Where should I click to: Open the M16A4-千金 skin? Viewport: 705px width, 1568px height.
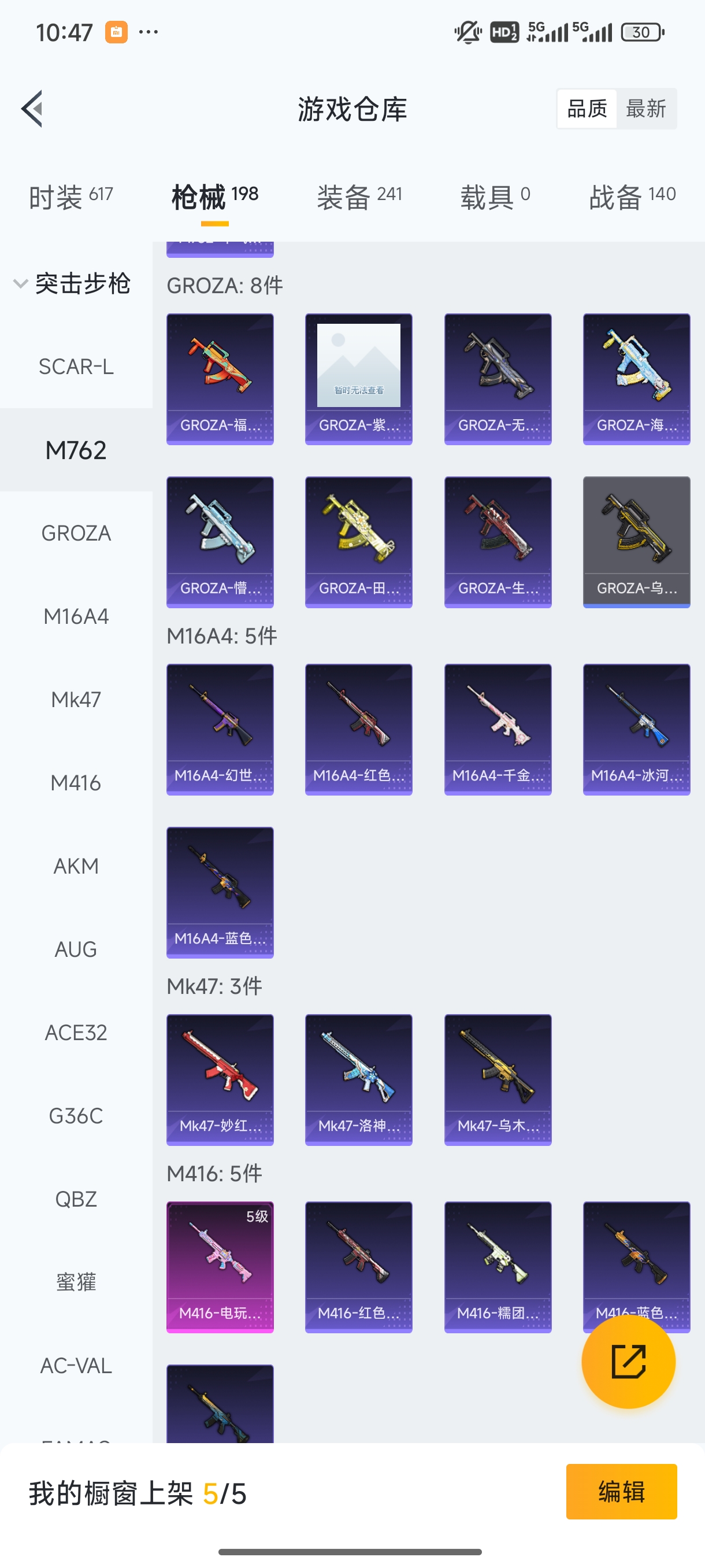498,729
